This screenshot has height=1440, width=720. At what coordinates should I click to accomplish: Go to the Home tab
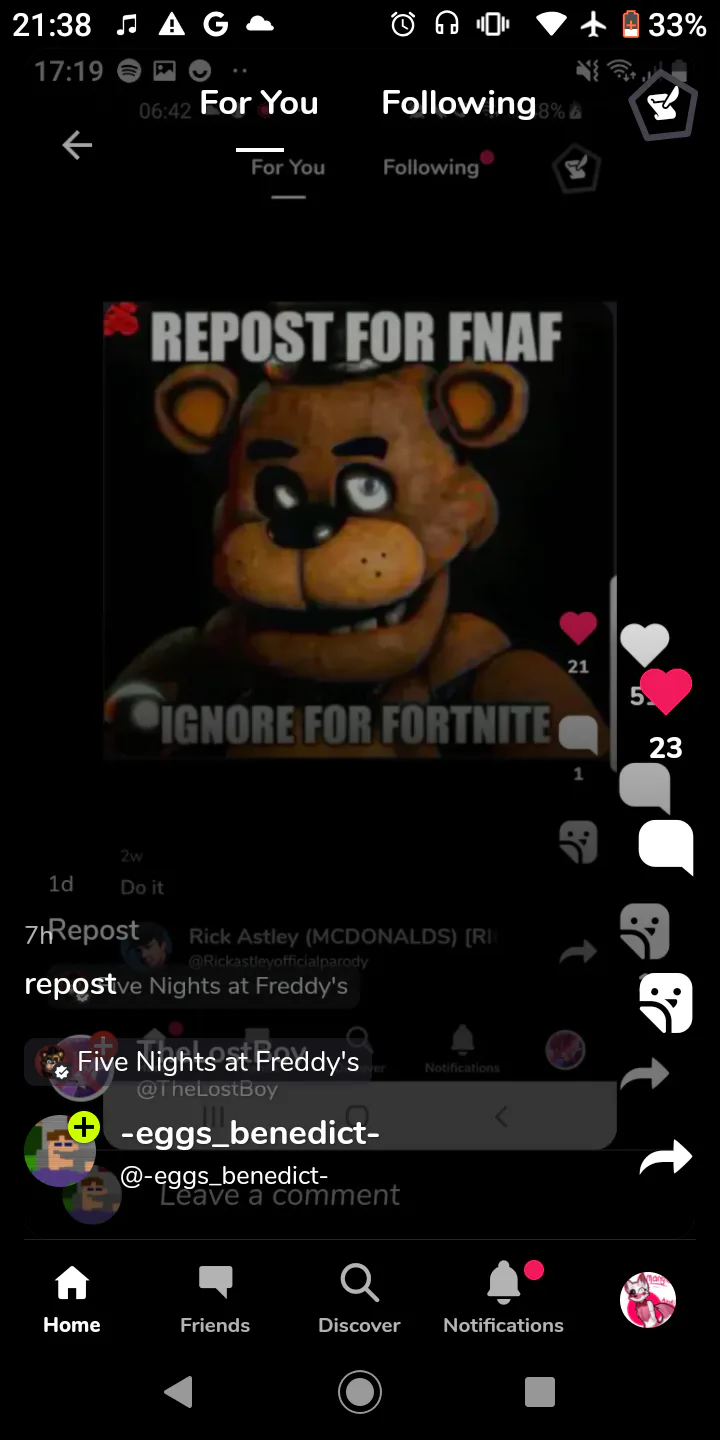[x=72, y=1299]
